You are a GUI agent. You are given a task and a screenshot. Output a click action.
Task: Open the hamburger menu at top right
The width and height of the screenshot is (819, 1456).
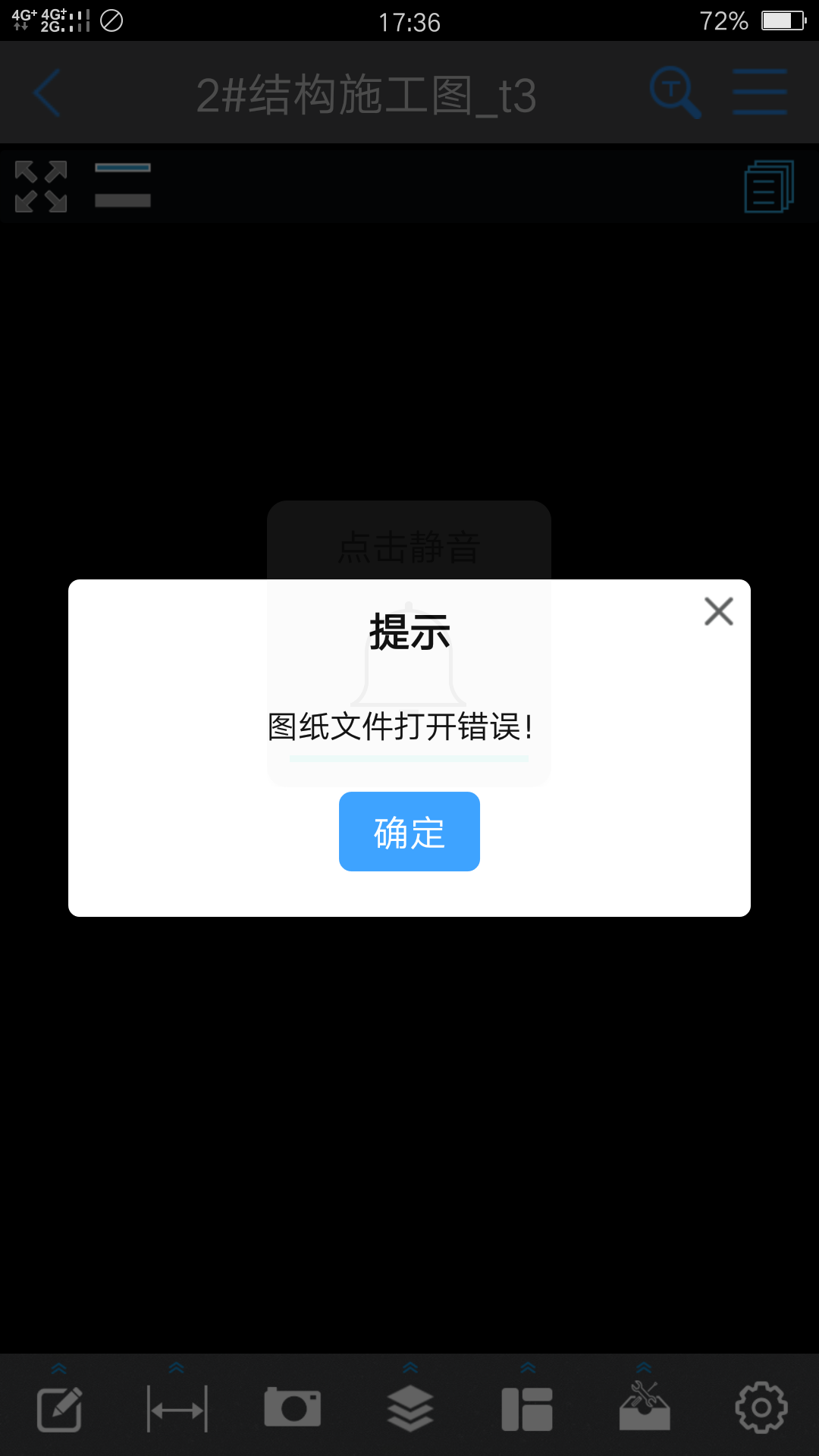[760, 92]
